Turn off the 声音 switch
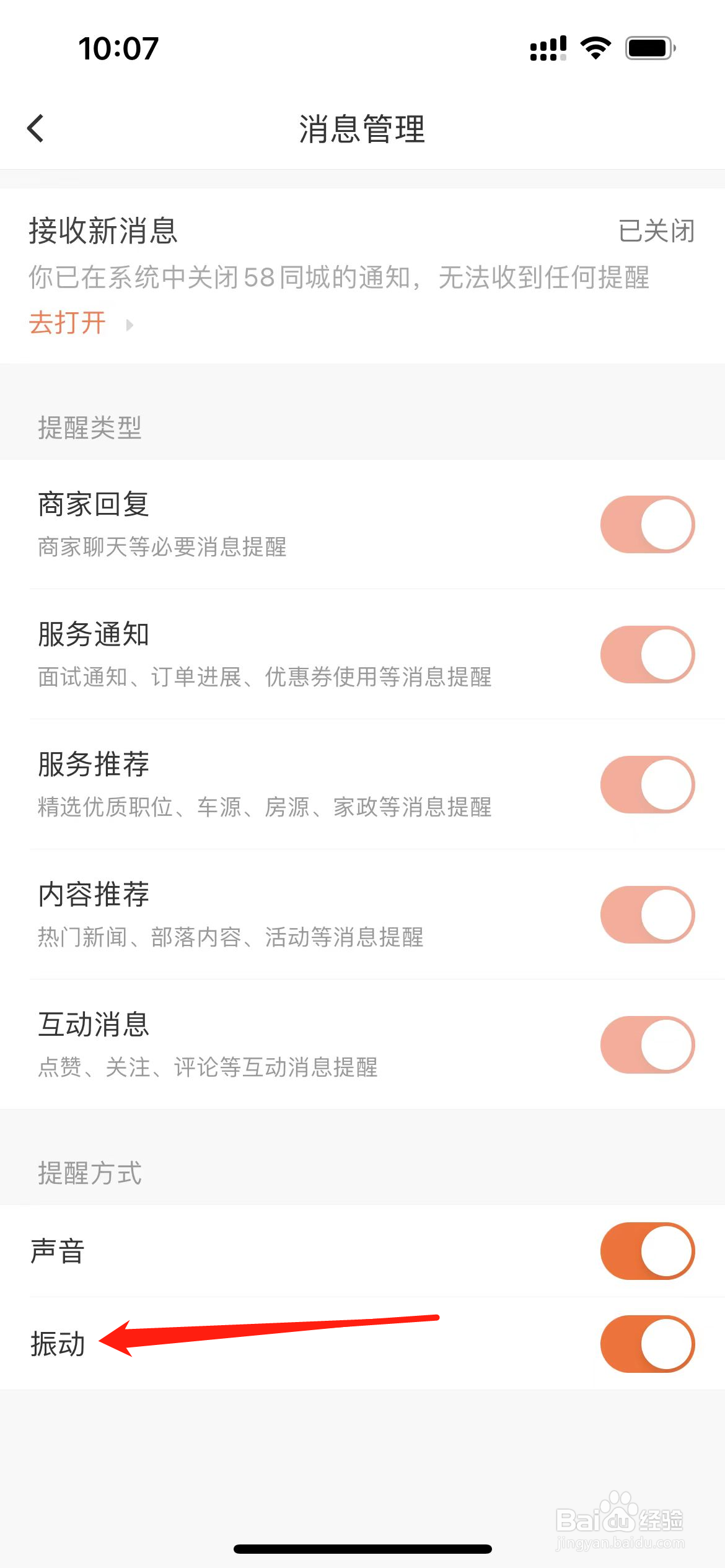Screen dimensions: 725x1568 (x=648, y=1251)
